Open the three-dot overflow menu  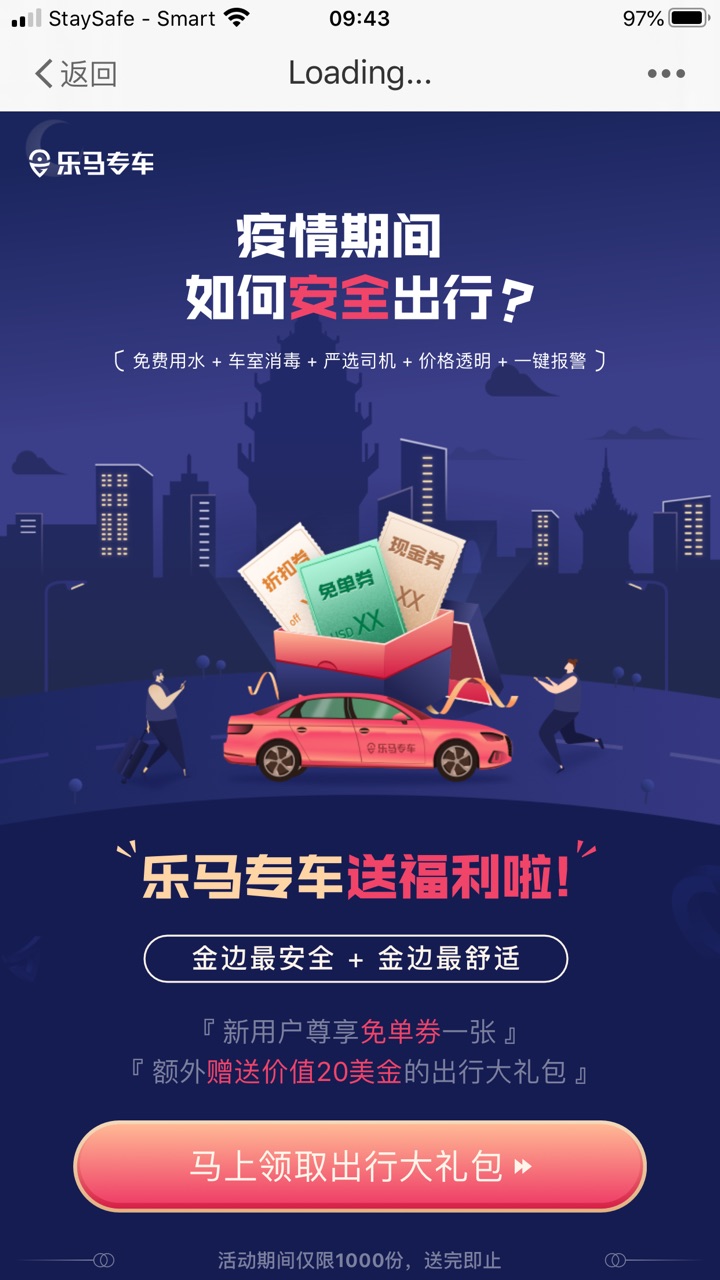coord(666,73)
